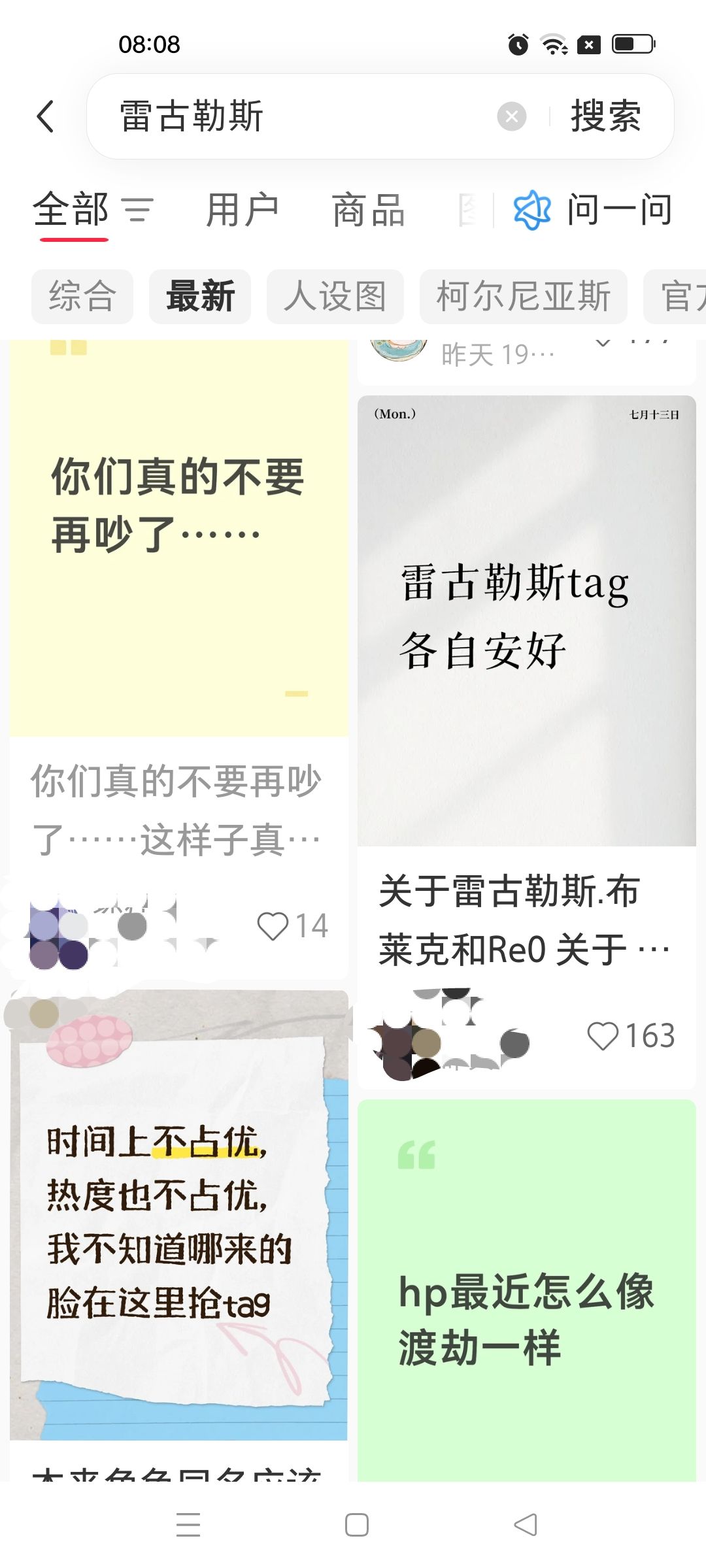Open the filter icon beside 全部

click(139, 210)
